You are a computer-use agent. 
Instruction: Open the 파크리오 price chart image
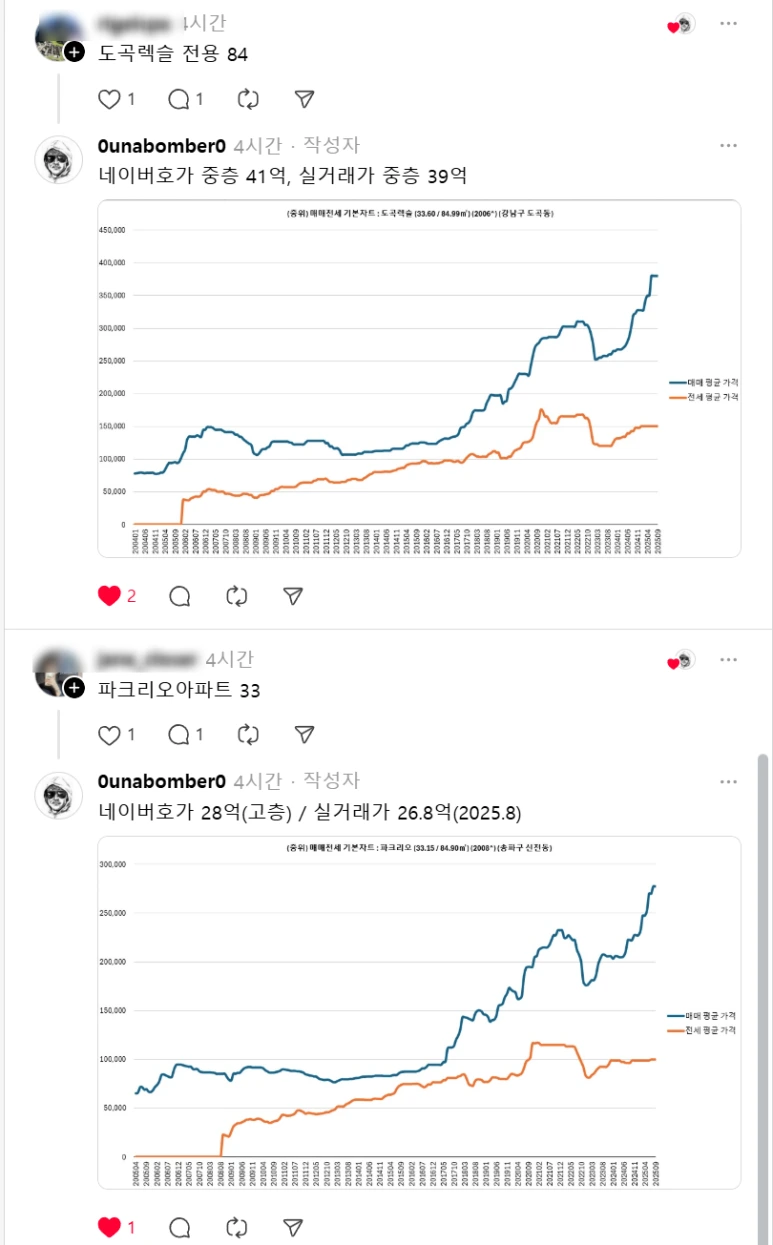click(x=419, y=1012)
